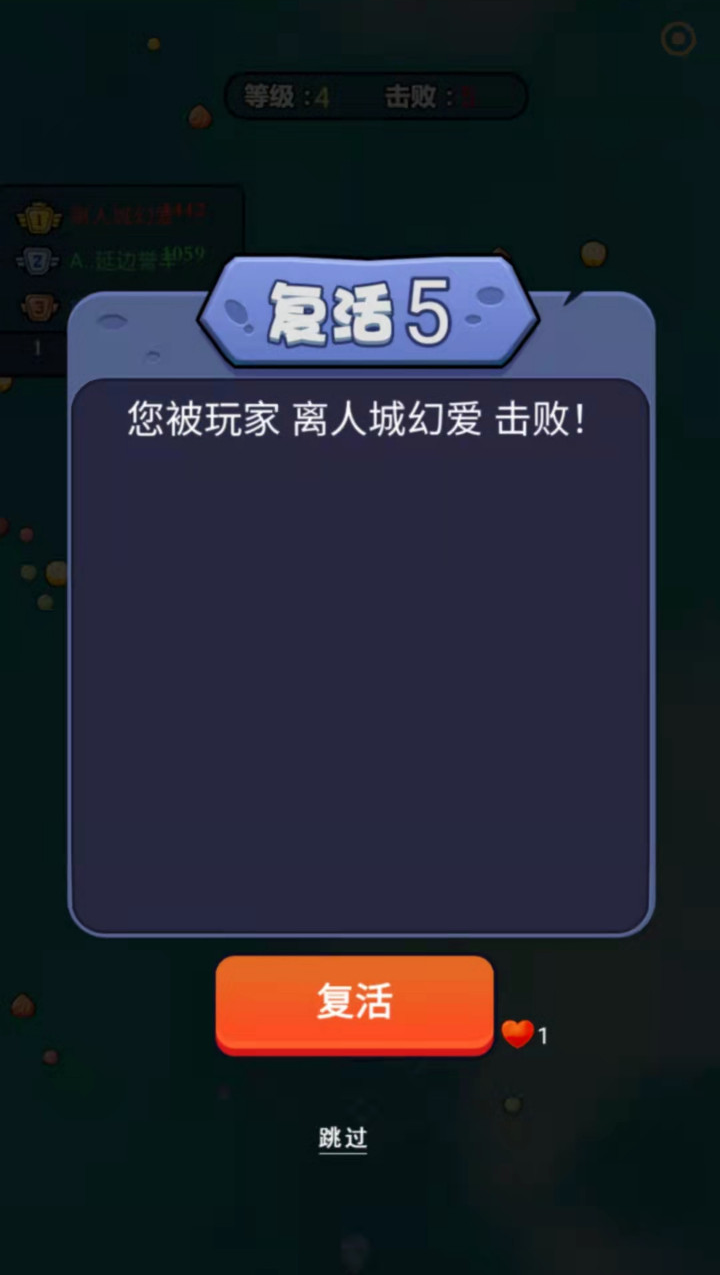The width and height of the screenshot is (720, 1275).
Task: Skip revival via the 跳过 link
Action: pos(343,1138)
